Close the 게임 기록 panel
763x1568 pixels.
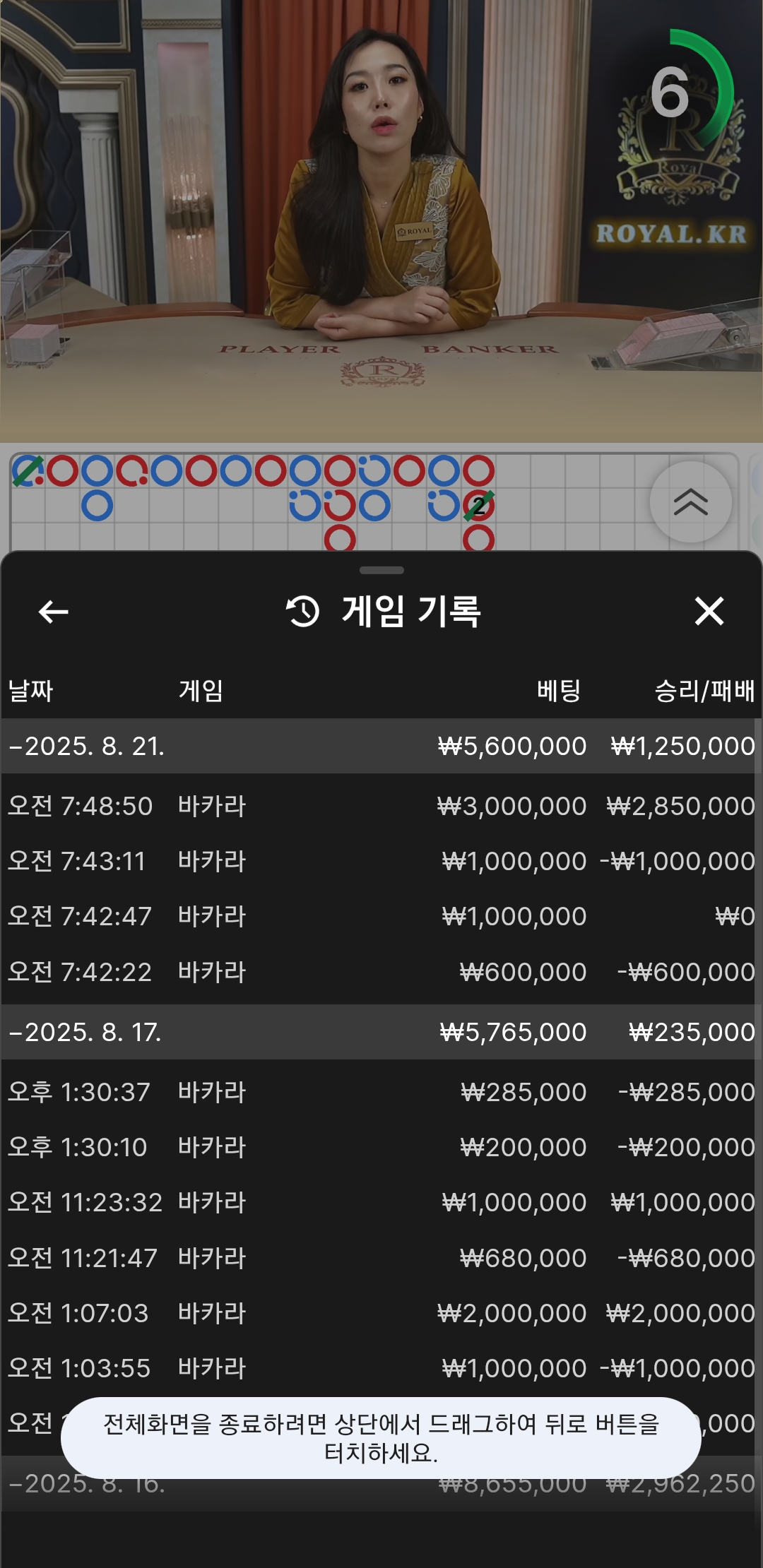pyautogui.click(x=709, y=612)
